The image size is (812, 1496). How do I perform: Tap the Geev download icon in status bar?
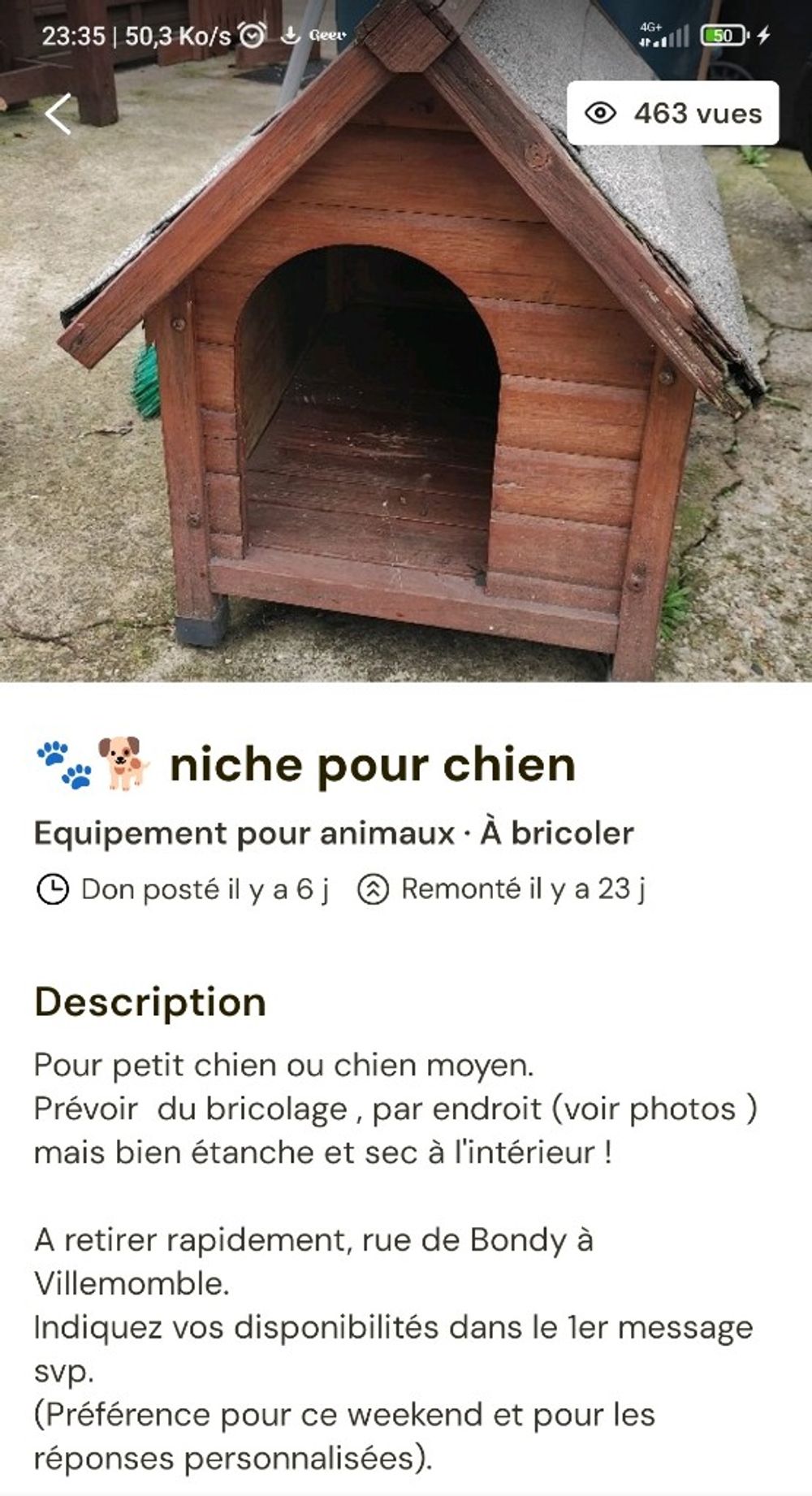tap(290, 34)
